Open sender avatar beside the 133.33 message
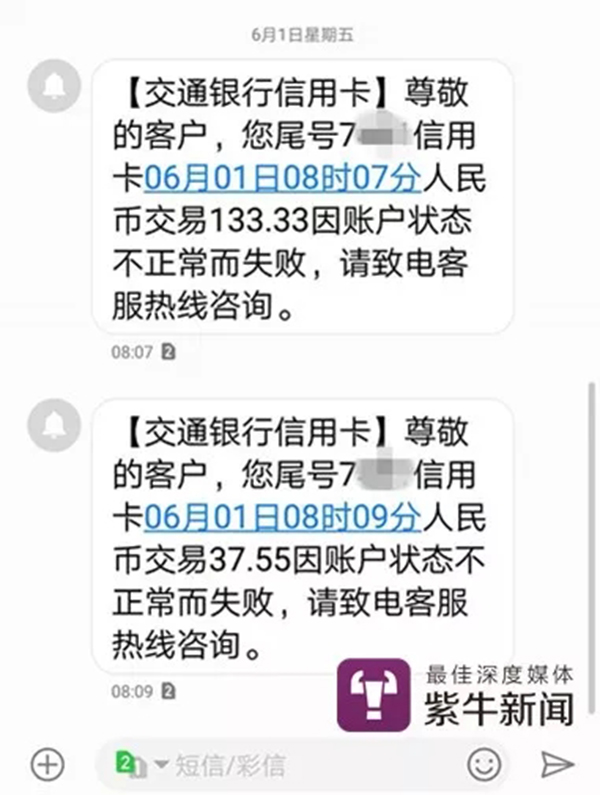 pyautogui.click(x=54, y=87)
